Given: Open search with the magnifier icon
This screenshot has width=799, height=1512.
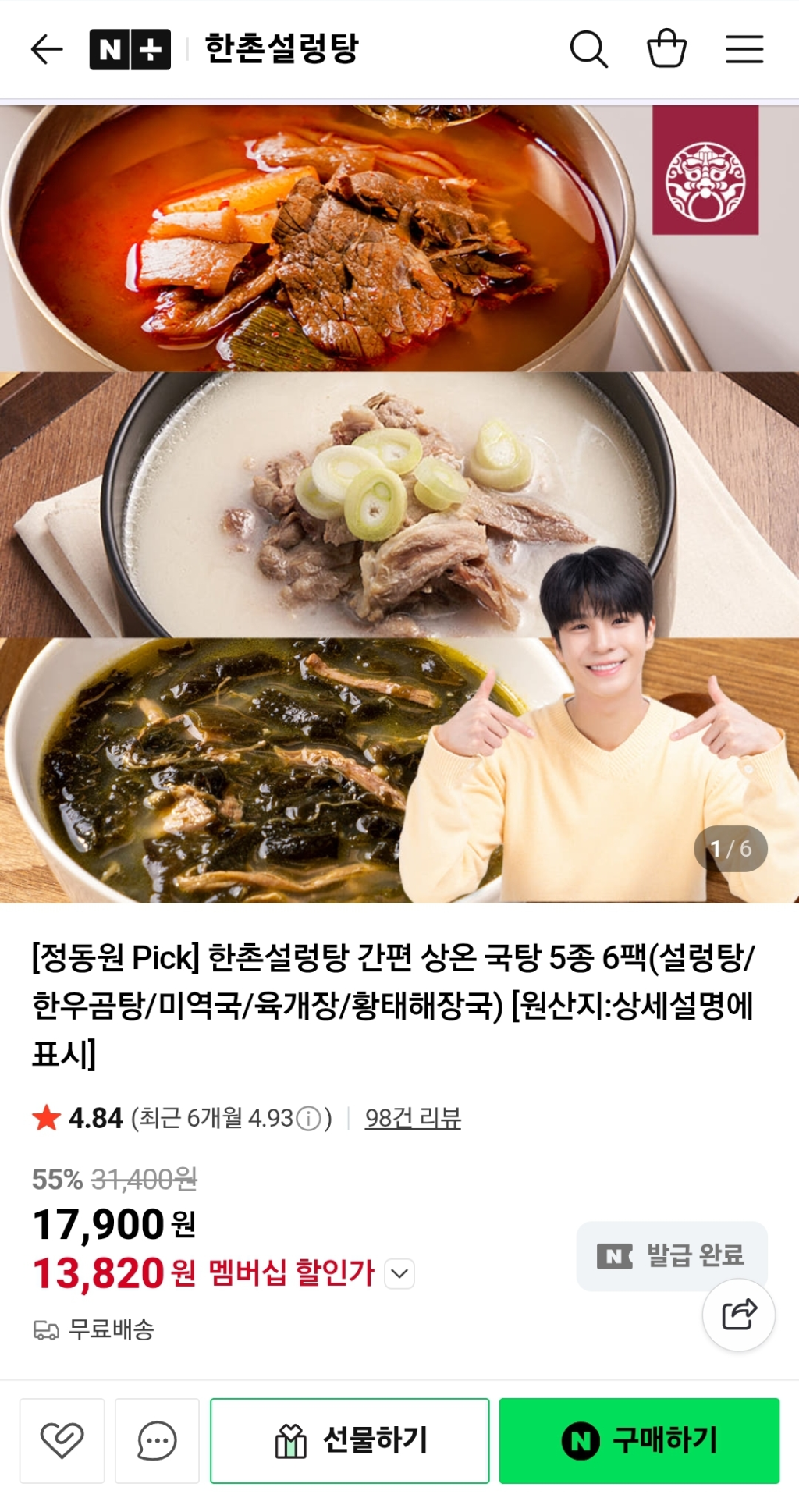Looking at the screenshot, I should pyautogui.click(x=588, y=50).
